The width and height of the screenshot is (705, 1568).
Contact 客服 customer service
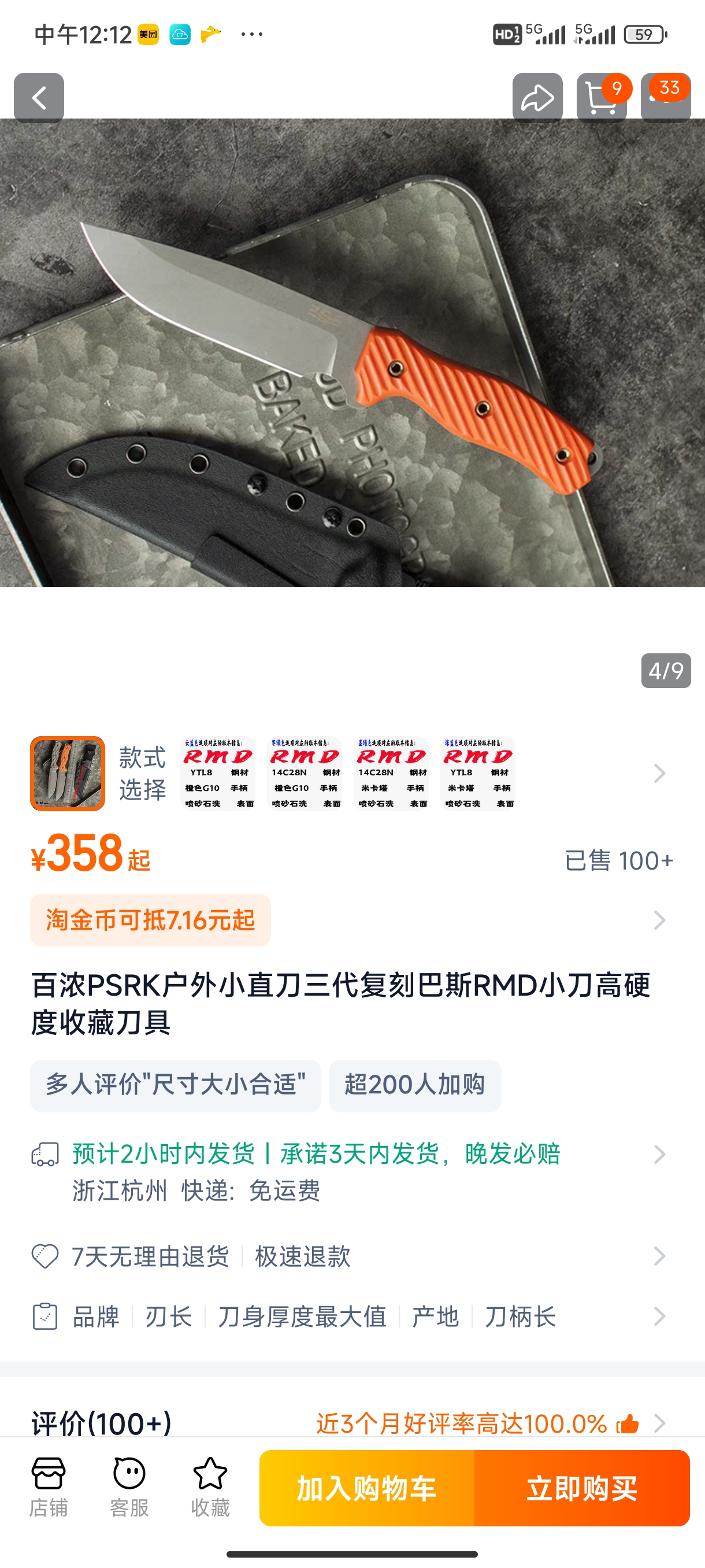[129, 1487]
